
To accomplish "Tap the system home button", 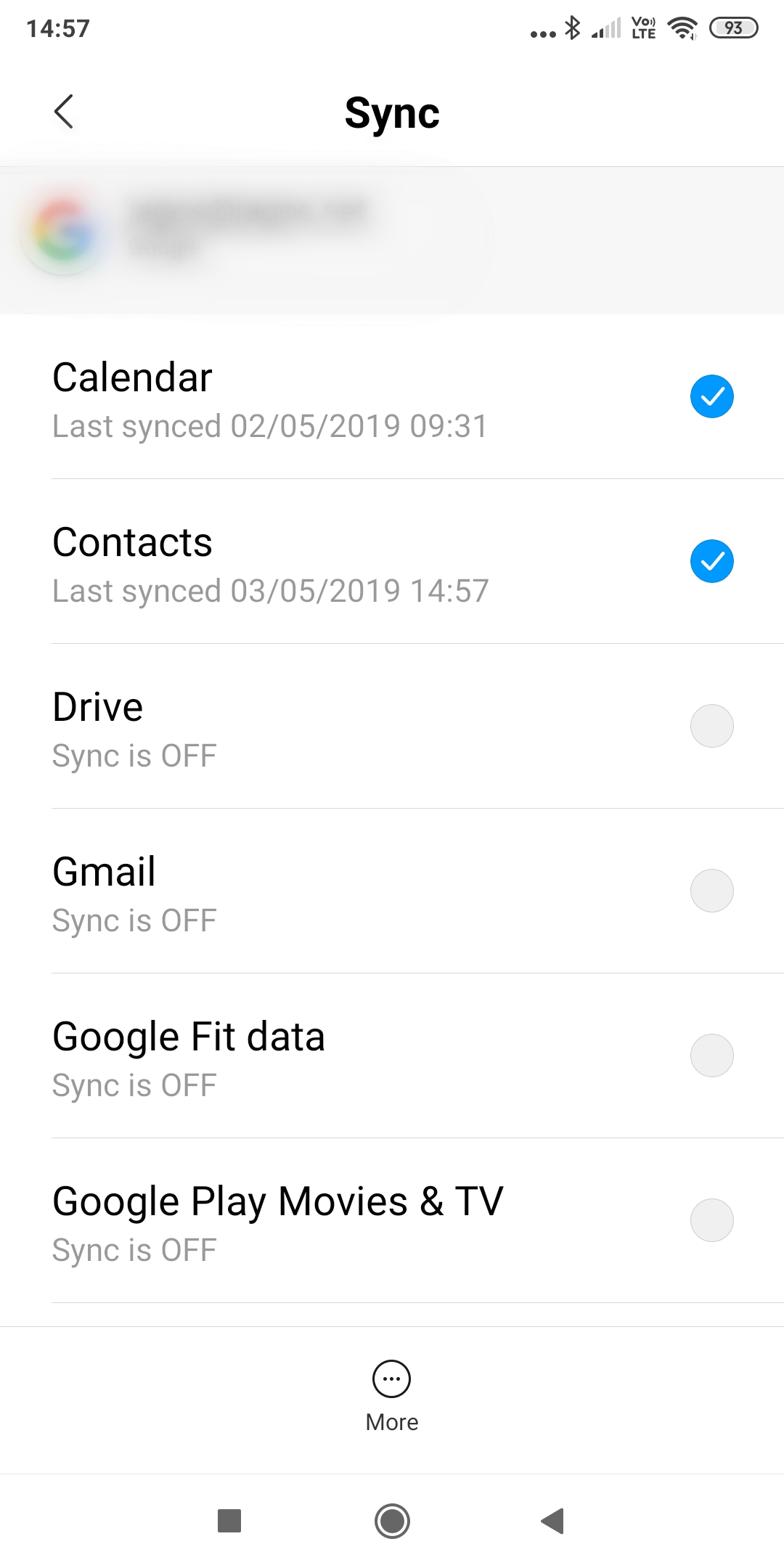I will click(x=392, y=1521).
